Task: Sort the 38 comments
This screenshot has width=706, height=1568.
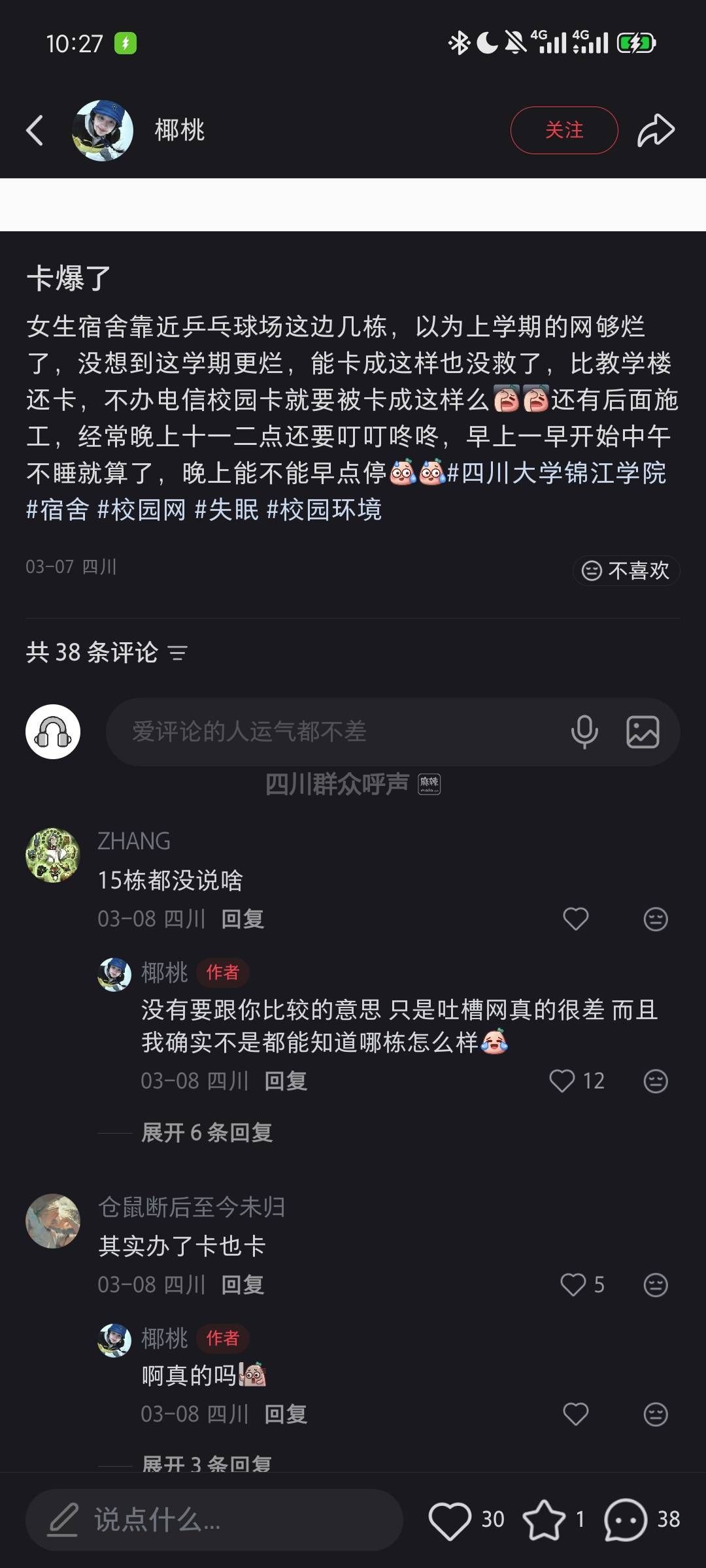Action: coord(177,653)
